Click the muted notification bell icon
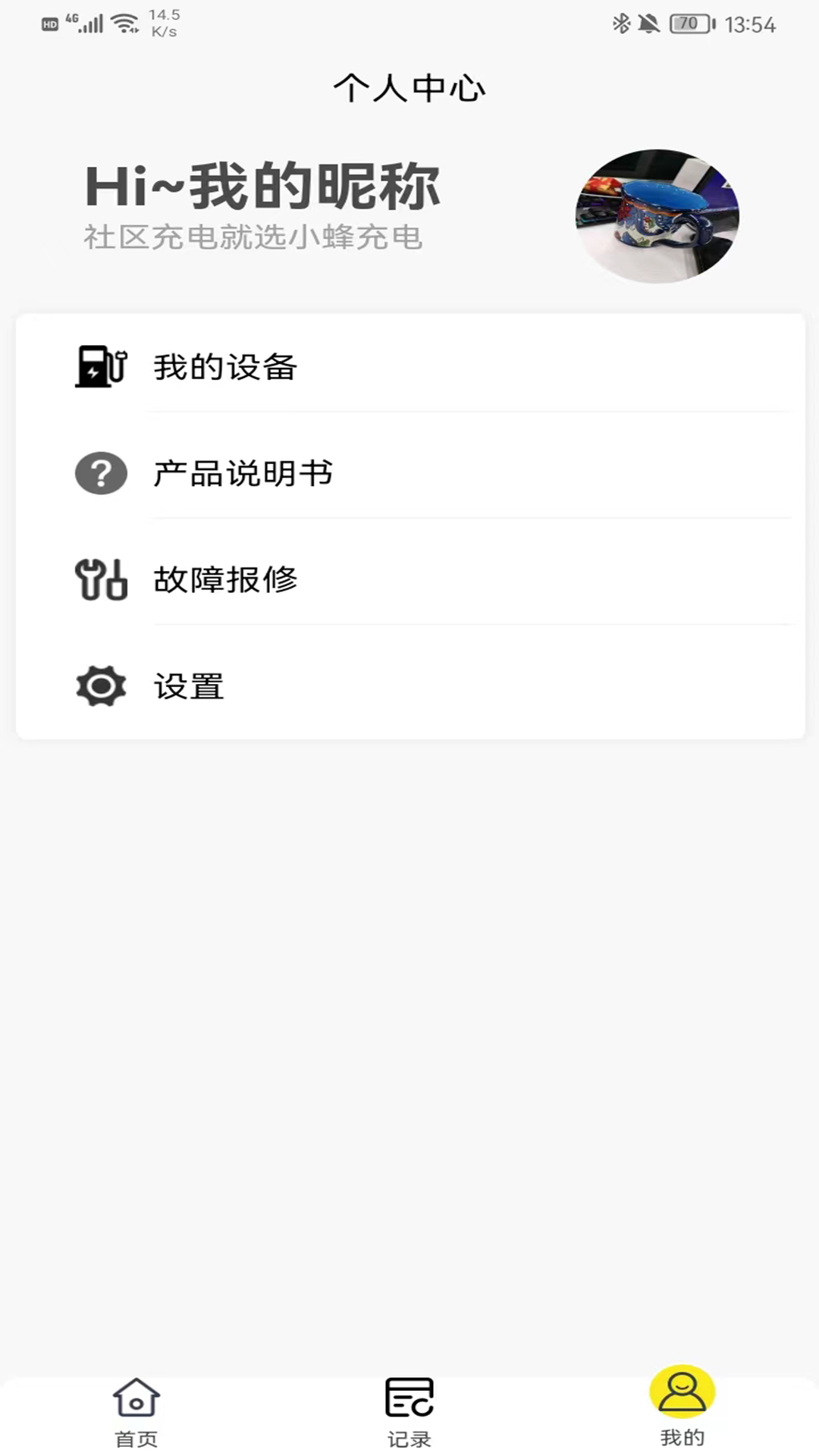Image resolution: width=819 pixels, height=1456 pixels. point(648,23)
